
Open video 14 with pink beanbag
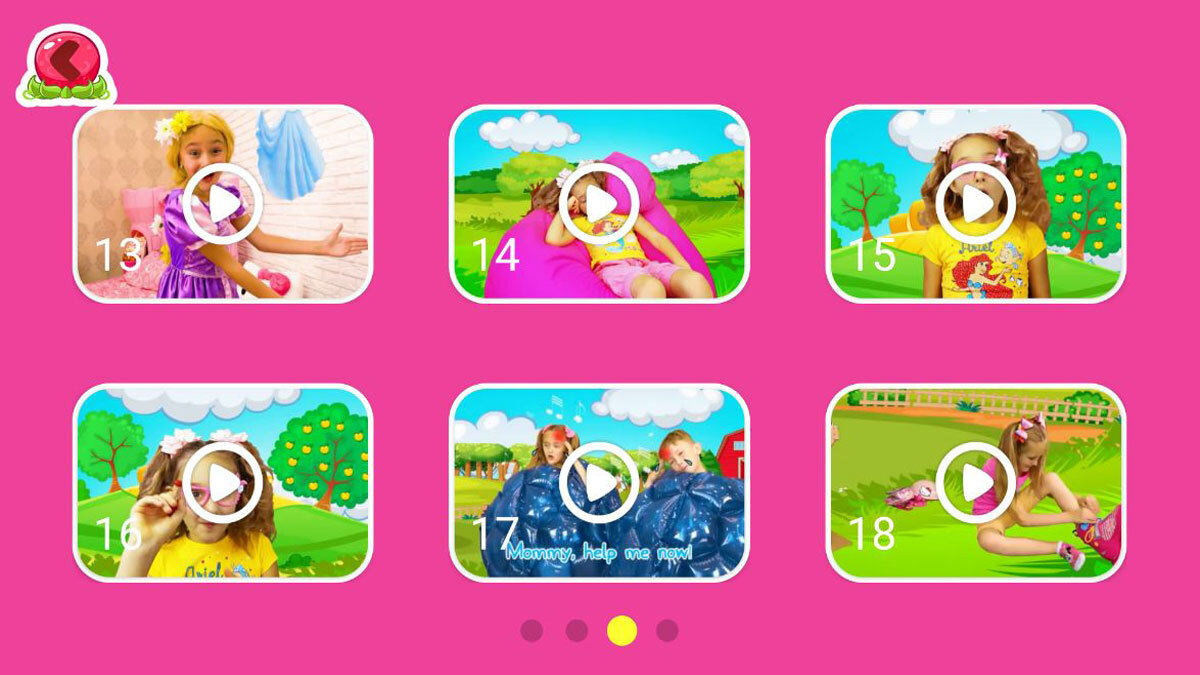tap(599, 203)
